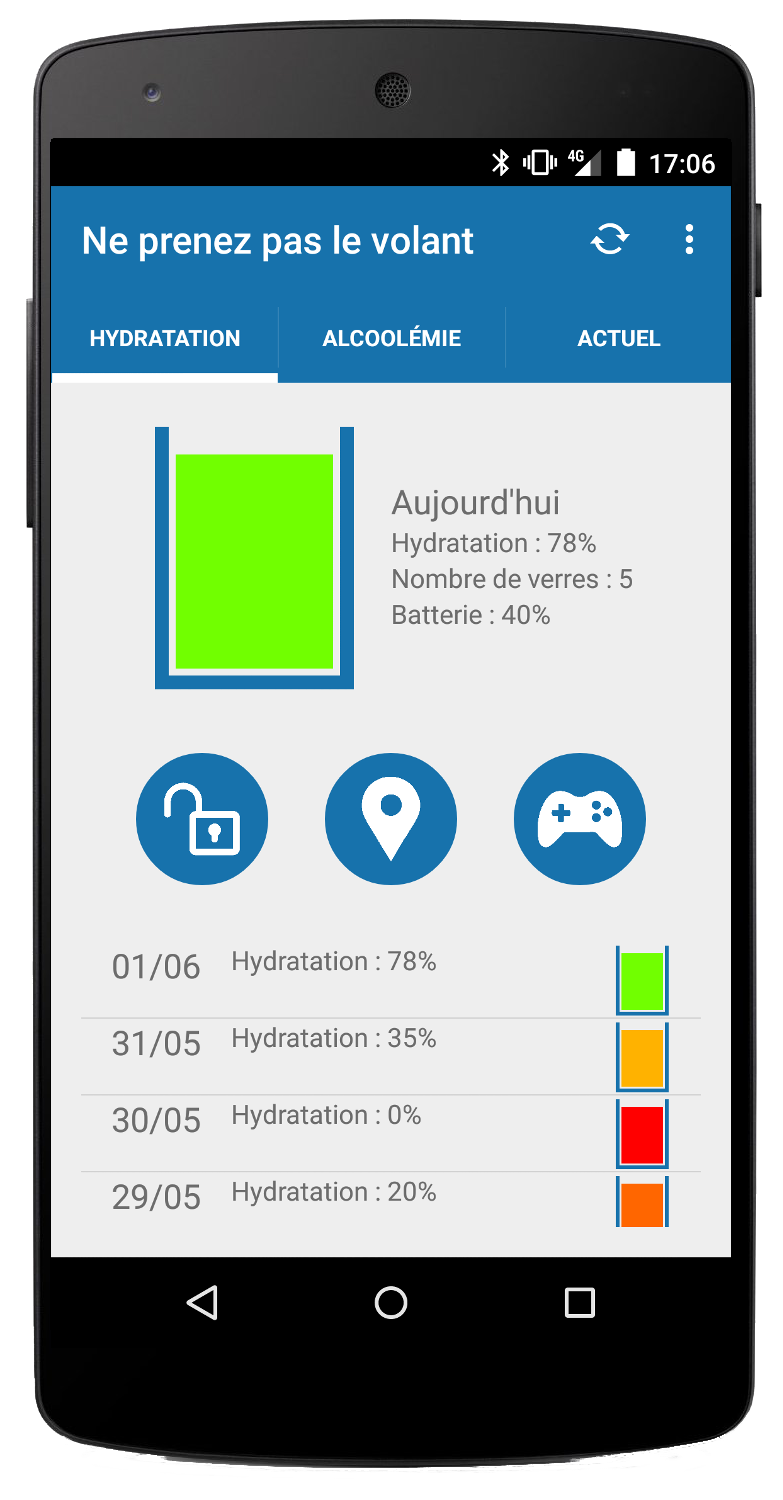The width and height of the screenshot is (783, 1500).
Task: Open the location pin button
Action: [391, 819]
